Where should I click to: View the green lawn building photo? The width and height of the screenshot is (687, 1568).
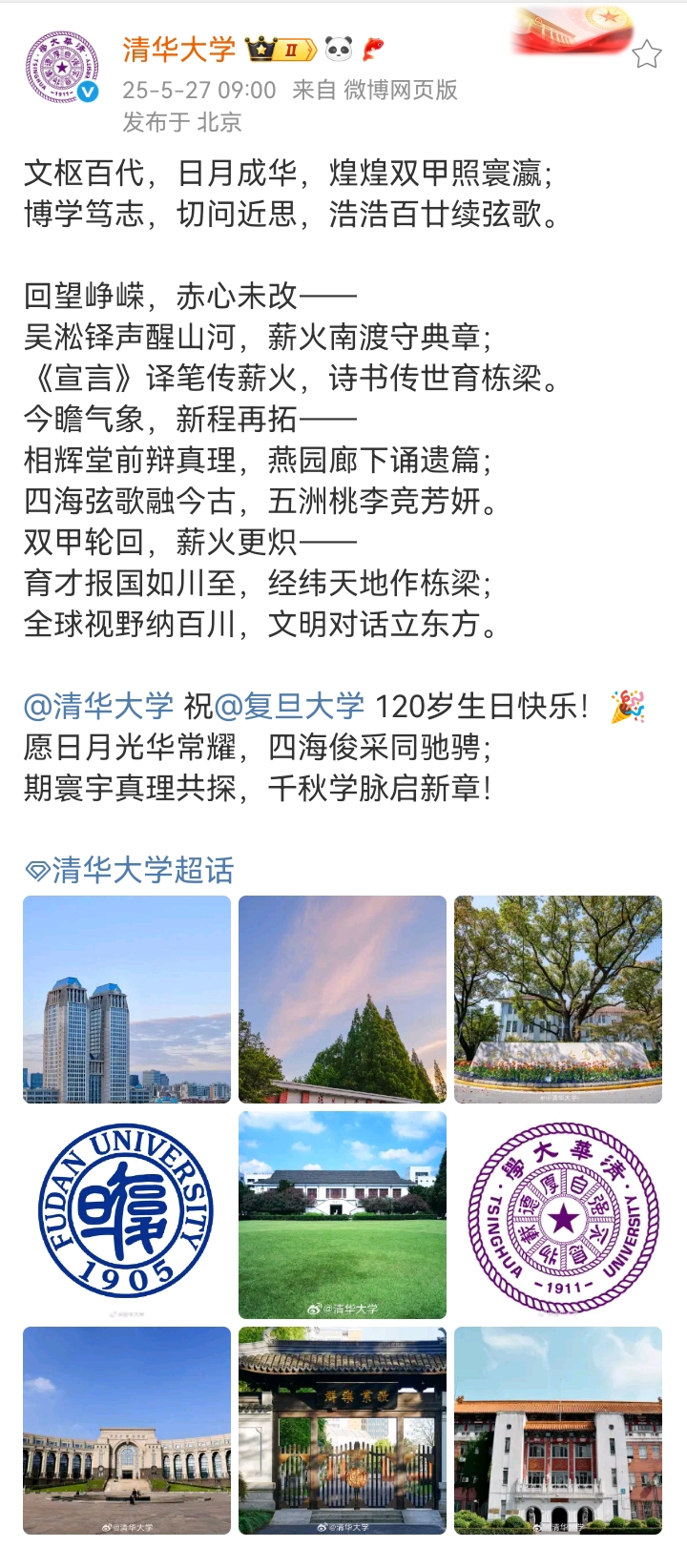click(x=343, y=1214)
